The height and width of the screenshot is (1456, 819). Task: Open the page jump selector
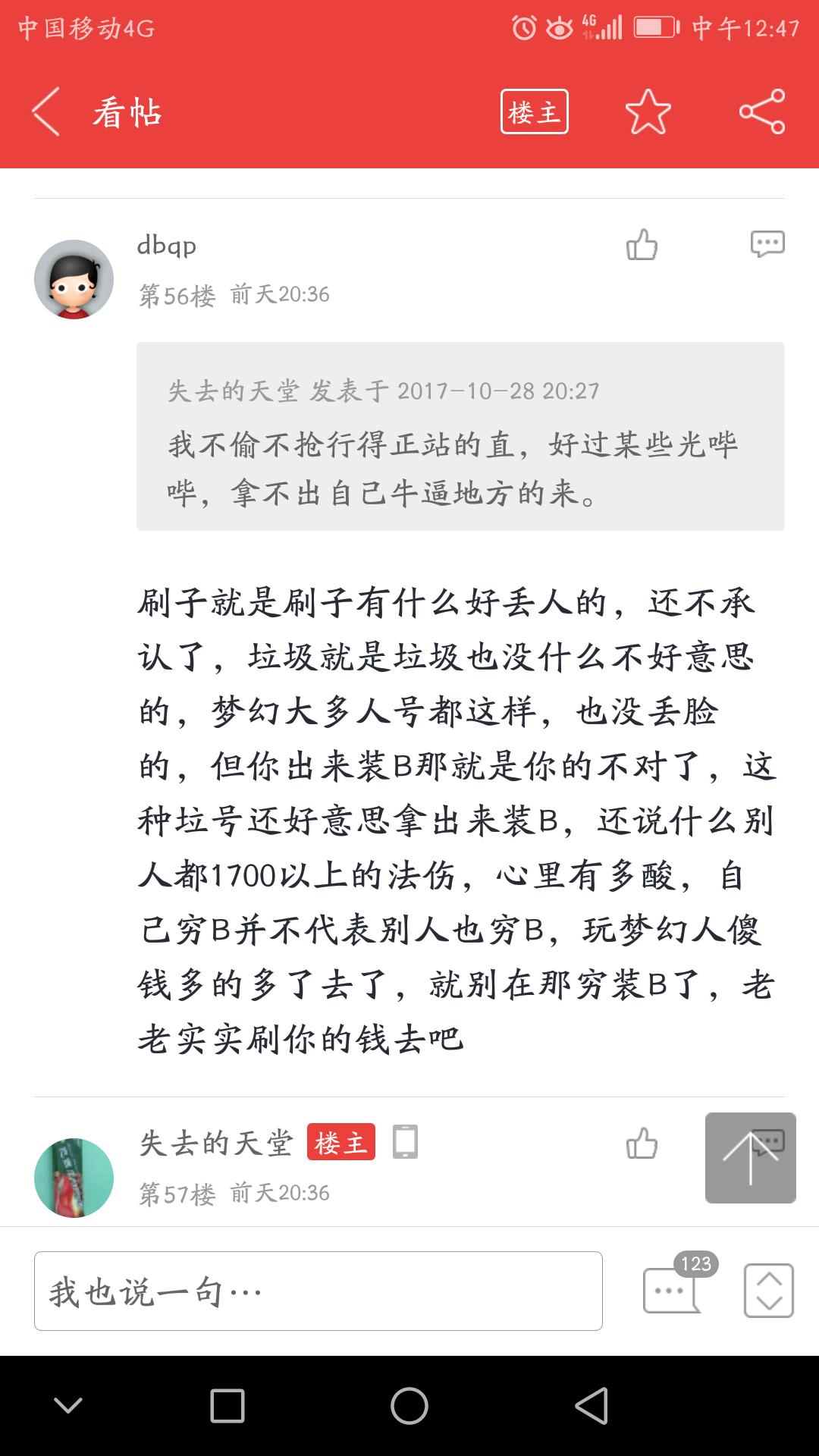click(x=768, y=1290)
